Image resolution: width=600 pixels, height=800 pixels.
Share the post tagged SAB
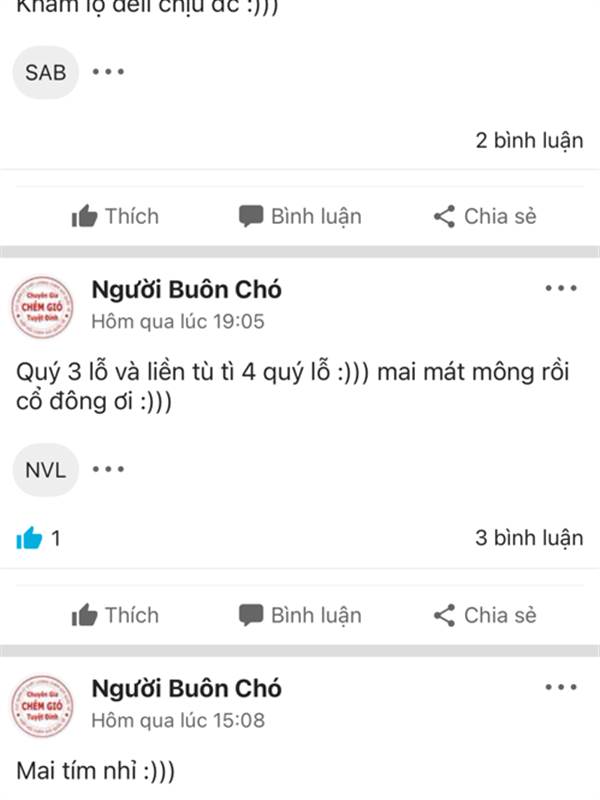click(485, 216)
